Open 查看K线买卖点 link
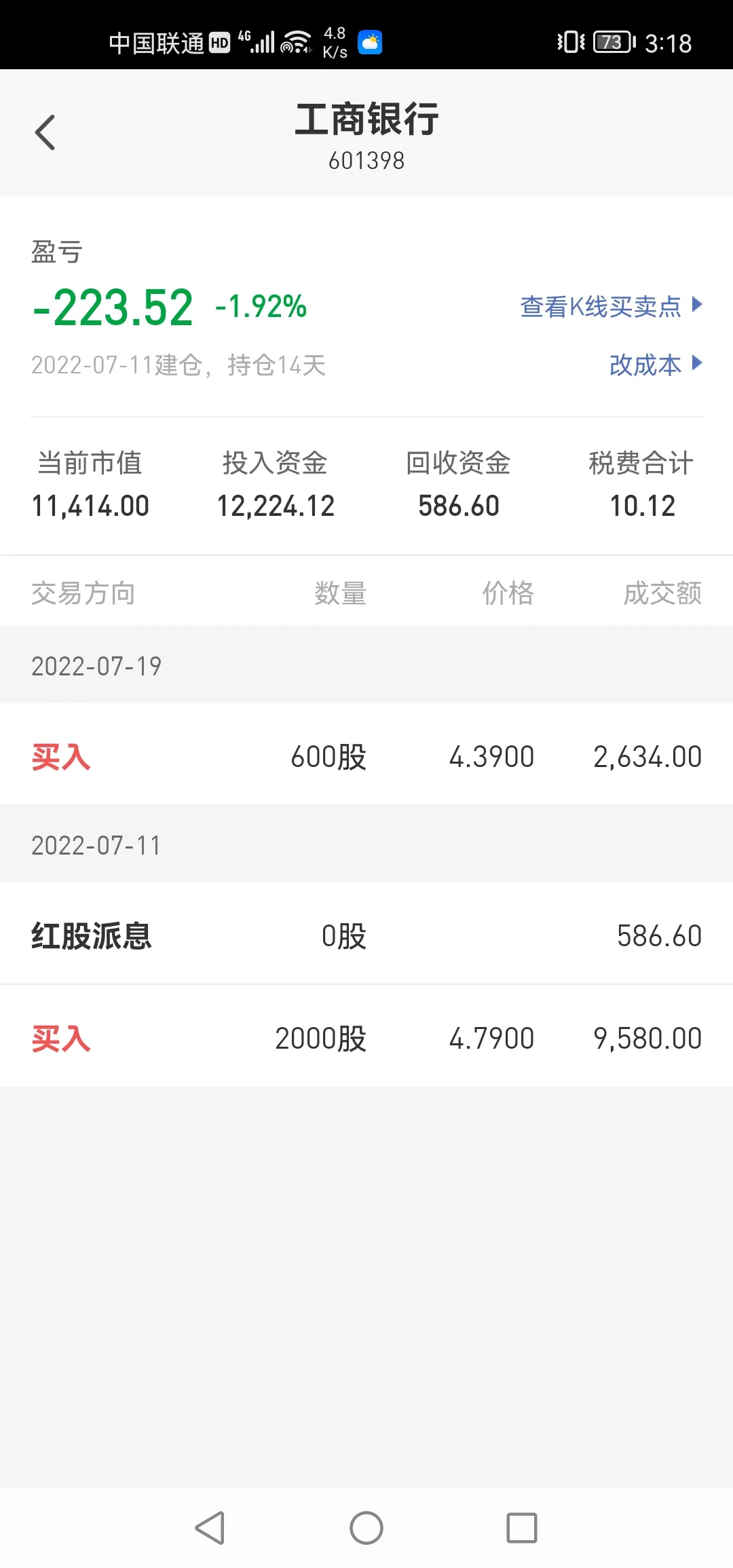Viewport: 733px width, 1568px height. pyautogui.click(x=610, y=307)
